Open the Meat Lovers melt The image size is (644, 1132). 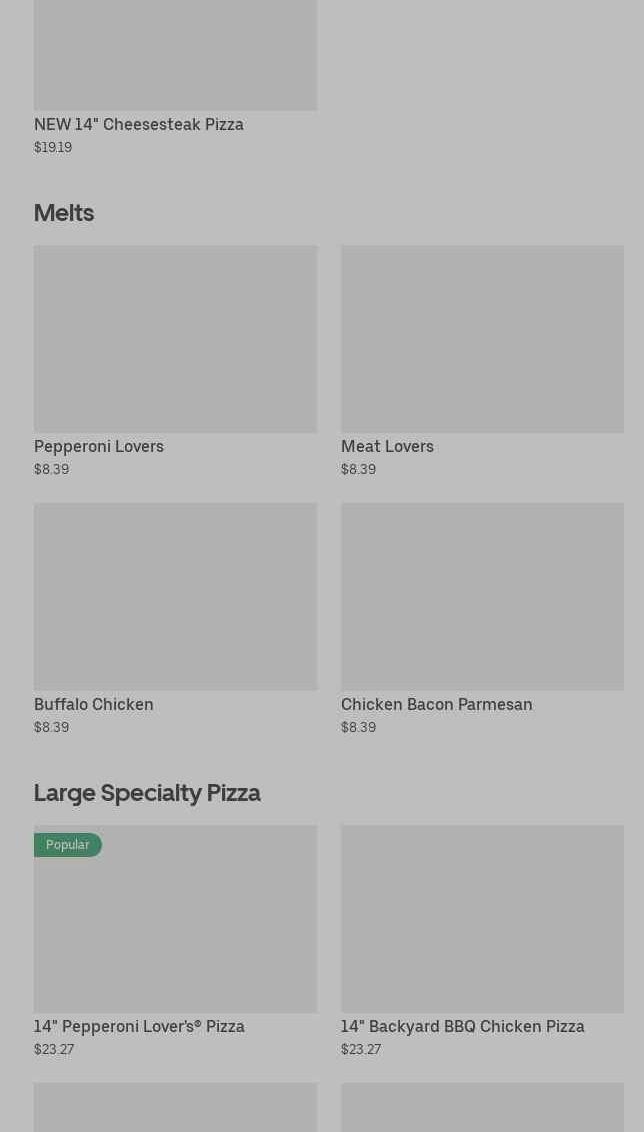tap(482, 340)
